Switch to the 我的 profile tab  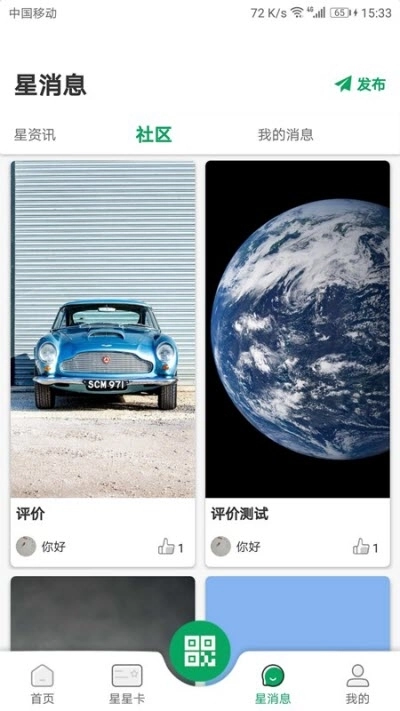click(357, 684)
